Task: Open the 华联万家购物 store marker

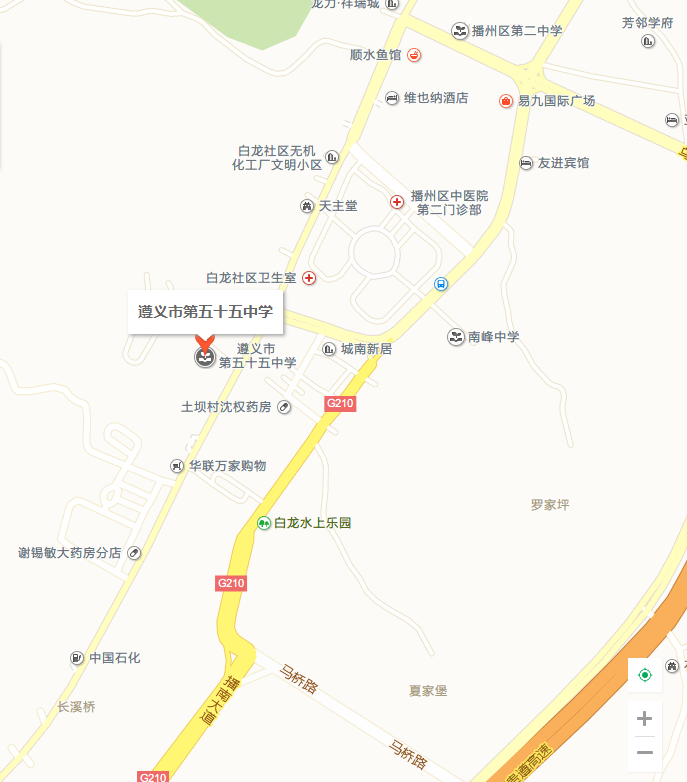Action: point(177,466)
